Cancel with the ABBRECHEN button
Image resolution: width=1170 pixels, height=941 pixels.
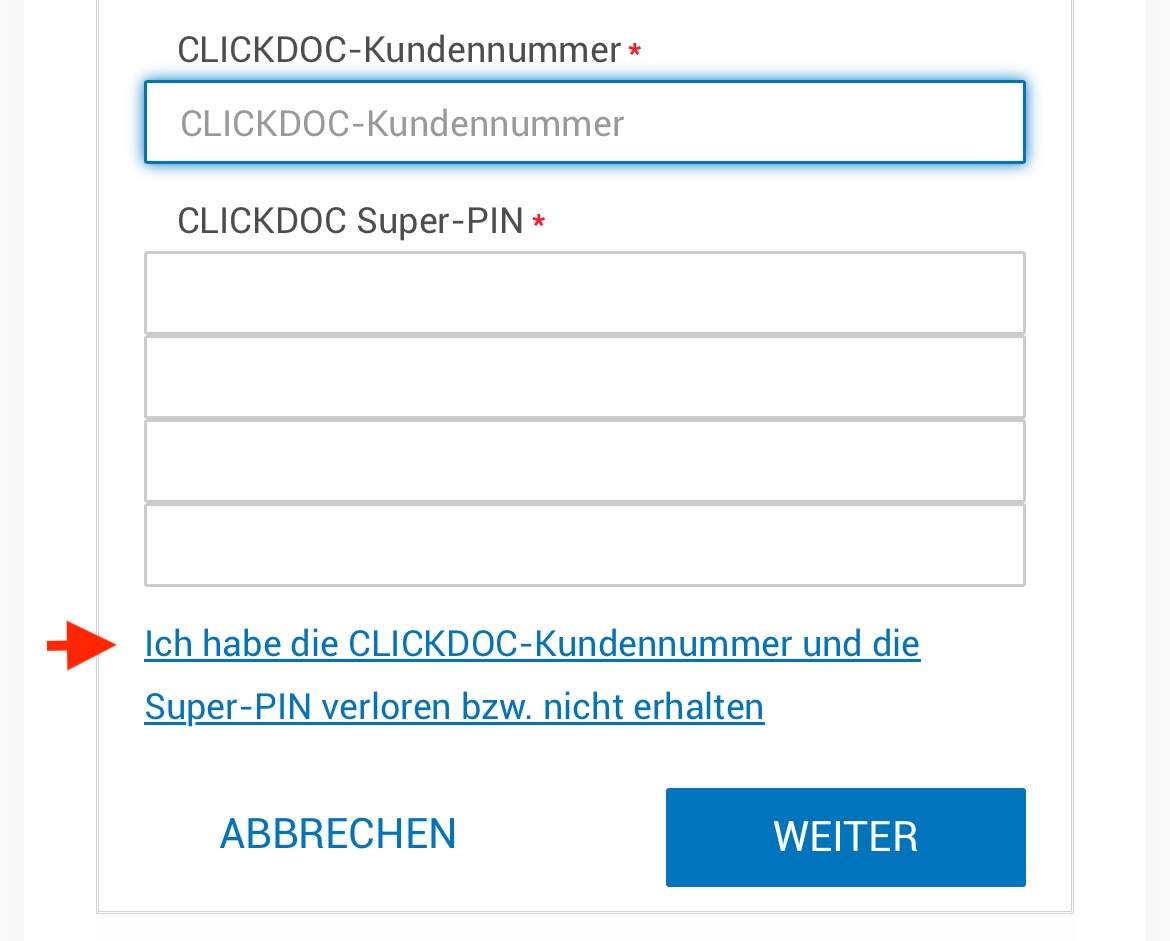[x=338, y=835]
